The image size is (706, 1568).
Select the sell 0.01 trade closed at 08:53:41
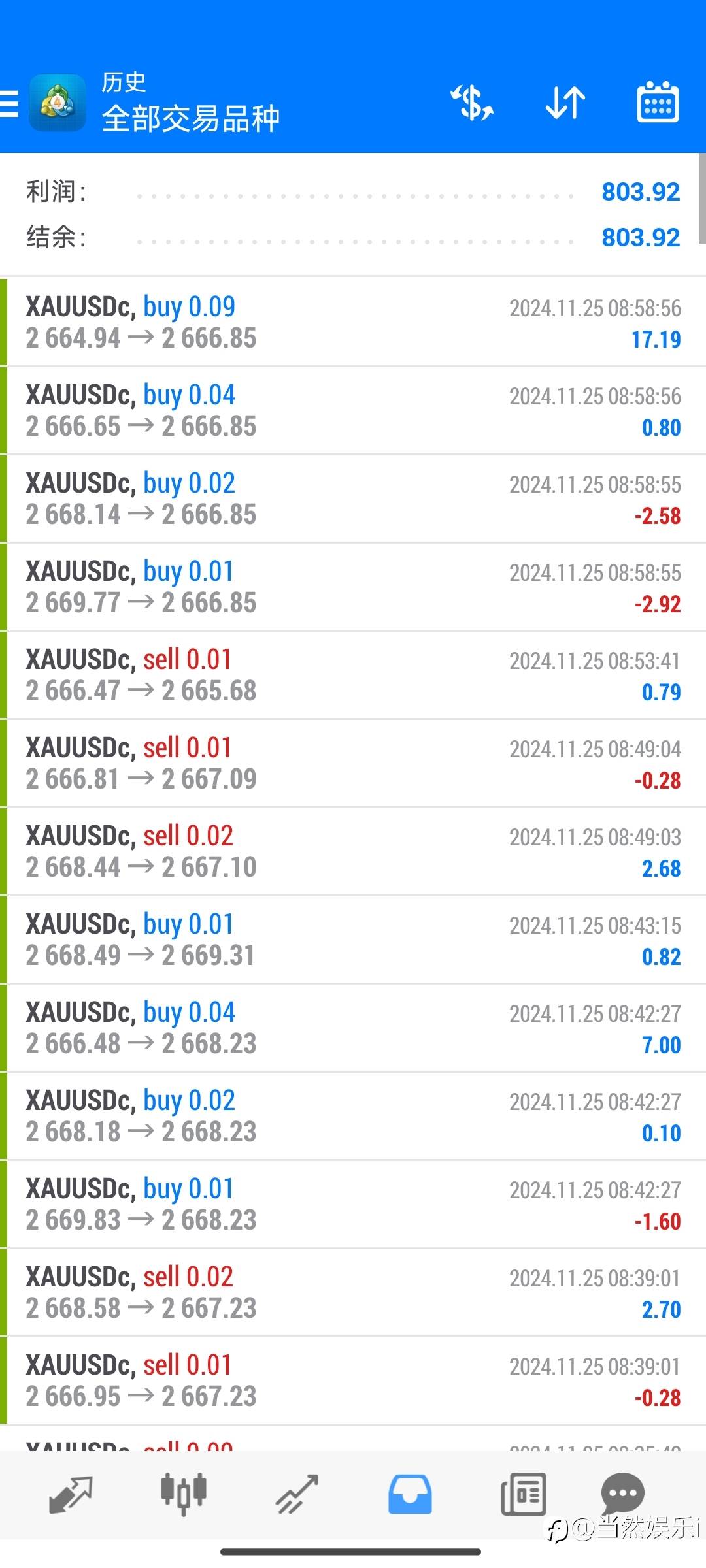click(353, 675)
